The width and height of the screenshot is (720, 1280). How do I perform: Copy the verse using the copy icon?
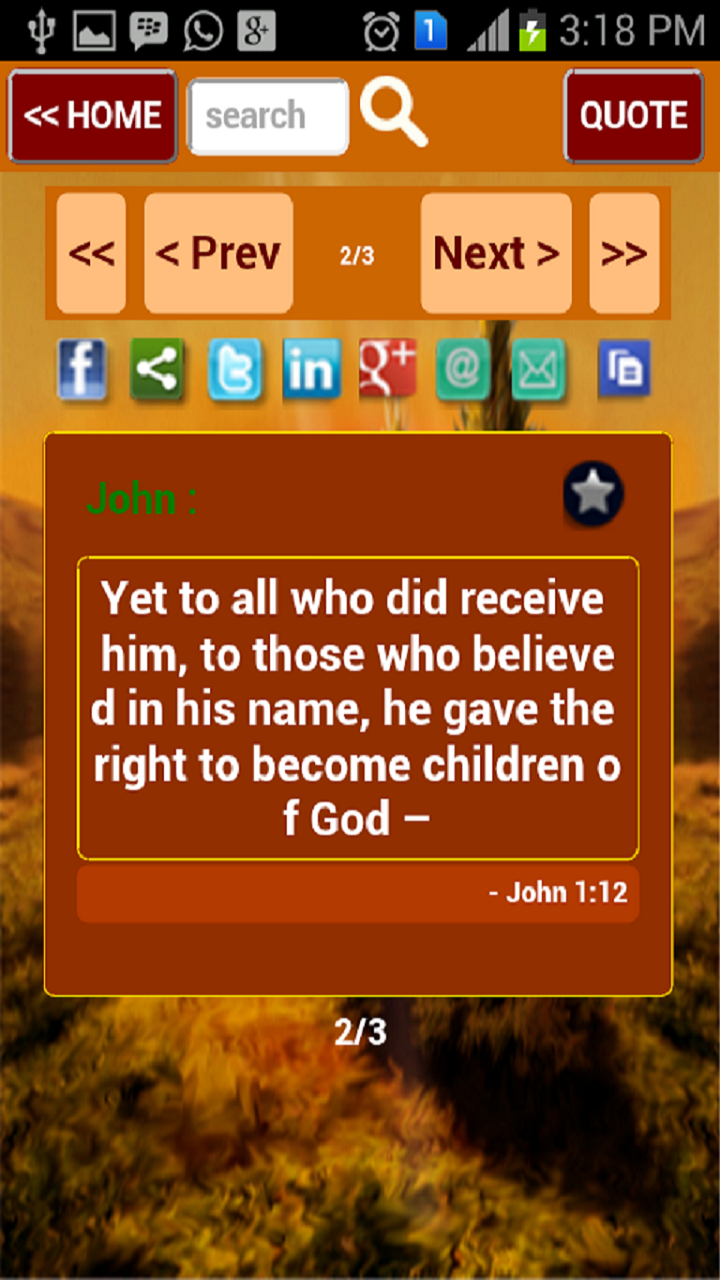click(x=625, y=369)
